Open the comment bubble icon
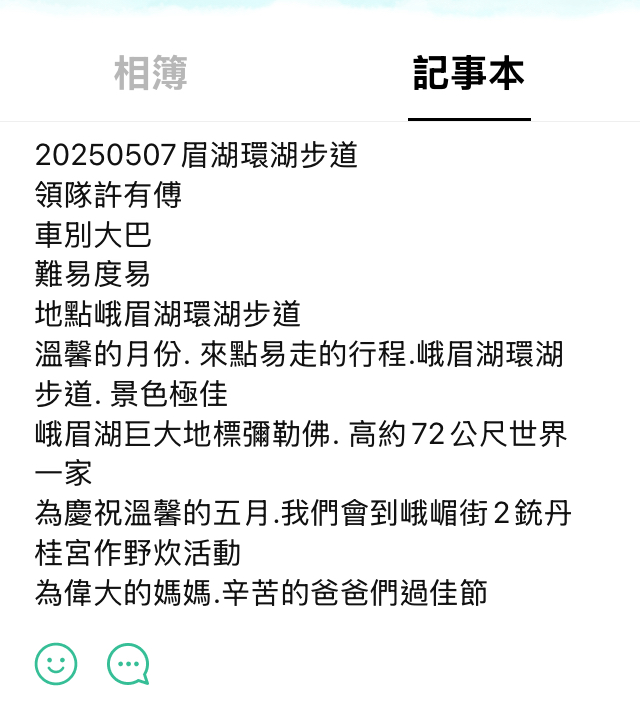This screenshot has width=640, height=707. pyautogui.click(x=128, y=663)
